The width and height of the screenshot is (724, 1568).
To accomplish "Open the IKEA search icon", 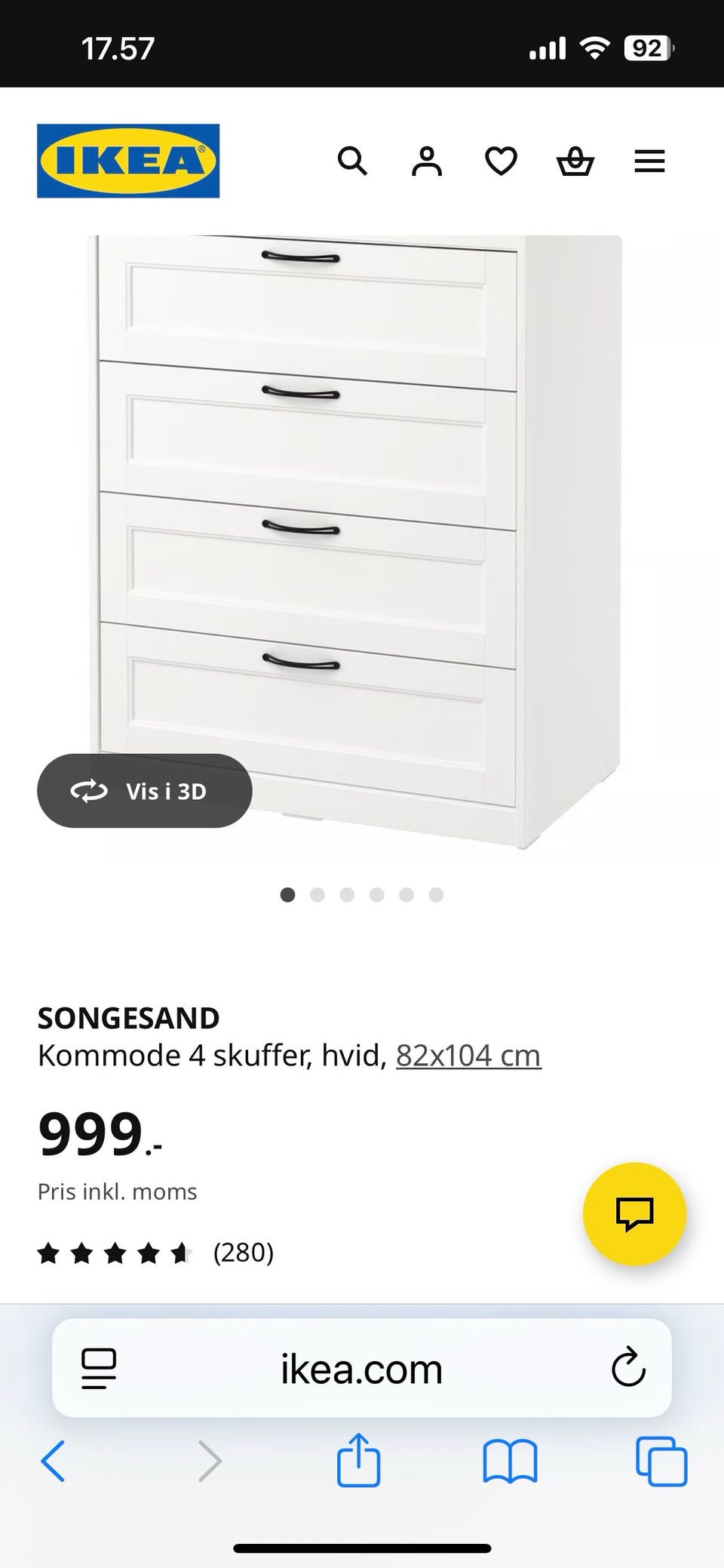I will pos(352,161).
